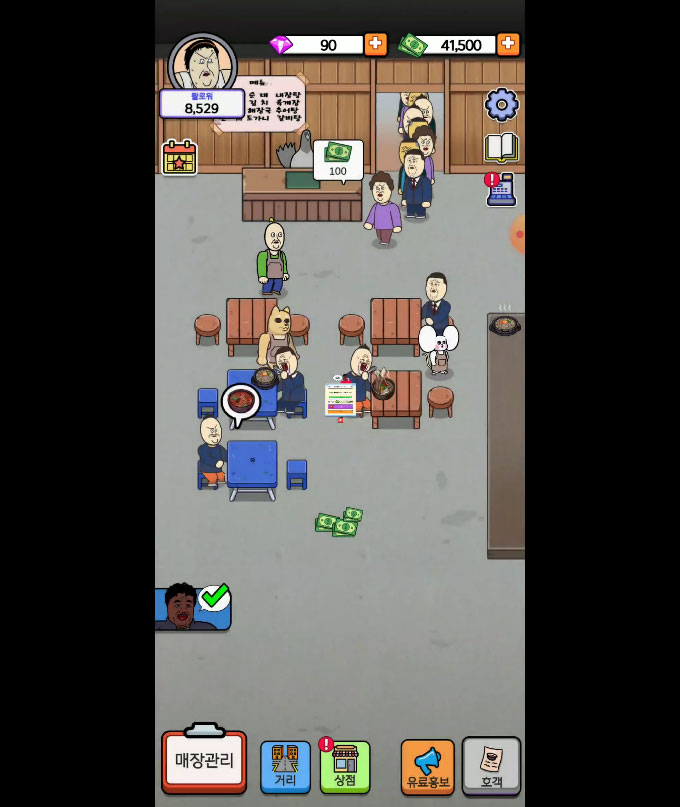Tap the character card with green checkmark
This screenshot has width=680, height=807.
[x=192, y=607]
